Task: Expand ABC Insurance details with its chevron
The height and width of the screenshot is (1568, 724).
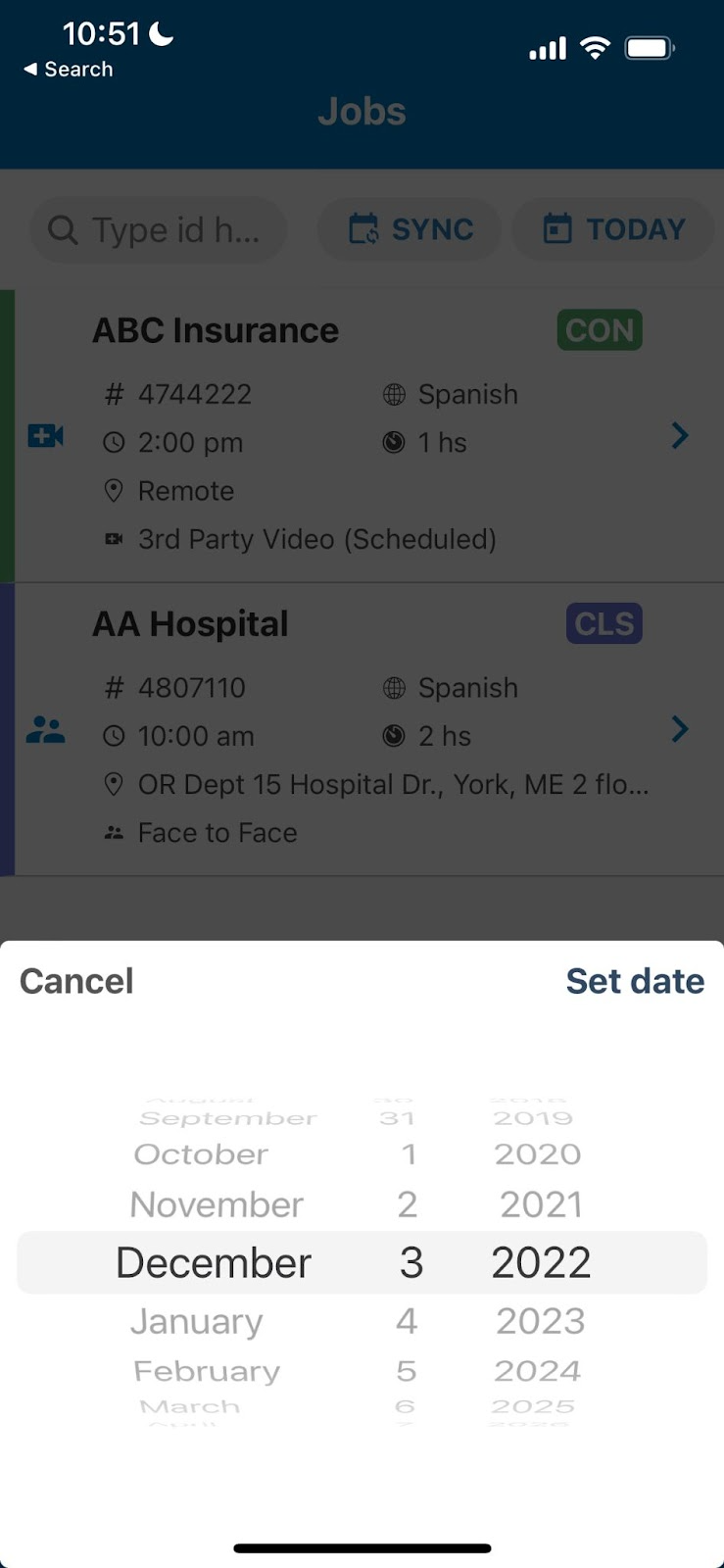Action: pos(680,435)
